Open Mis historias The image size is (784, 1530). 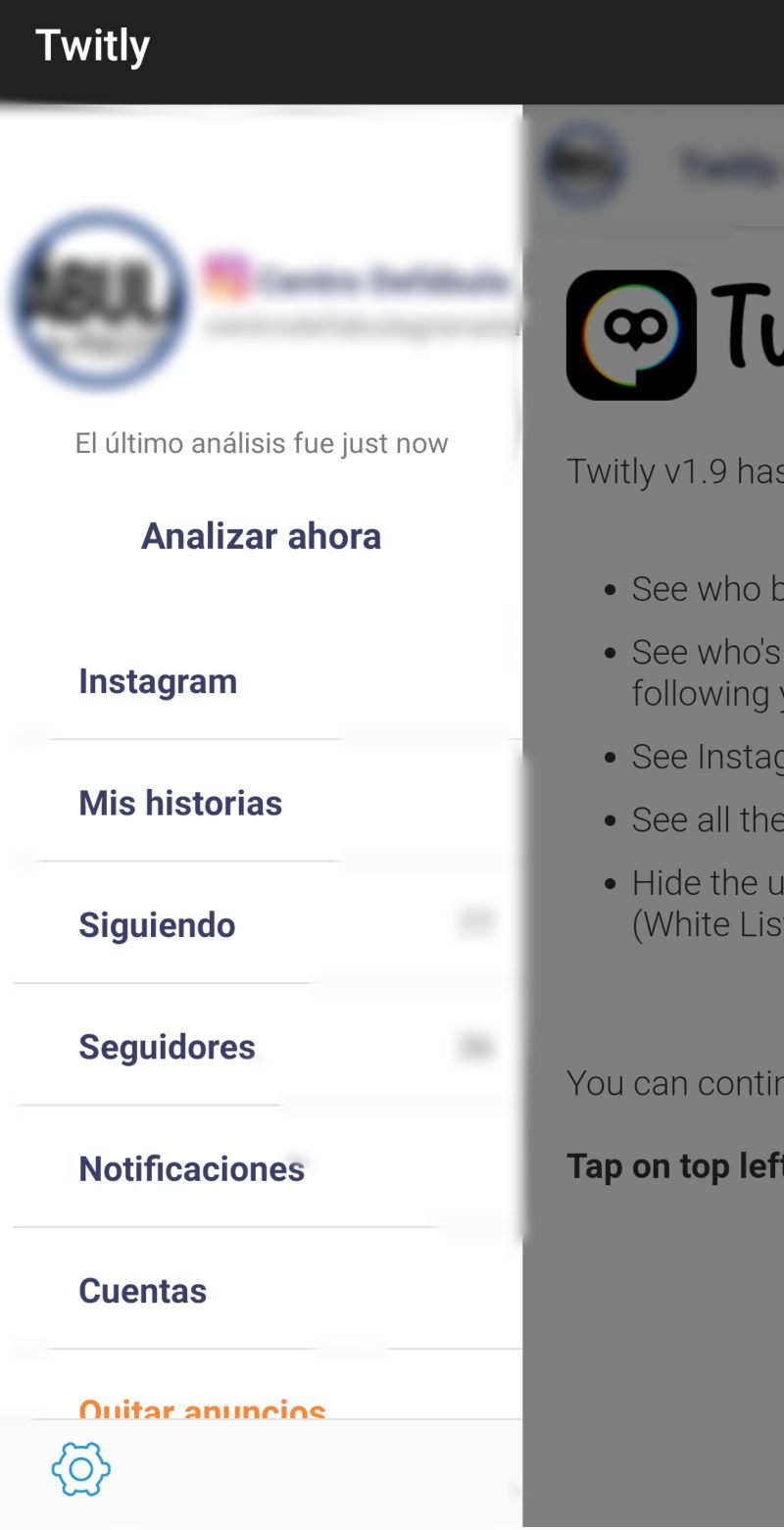pos(180,803)
